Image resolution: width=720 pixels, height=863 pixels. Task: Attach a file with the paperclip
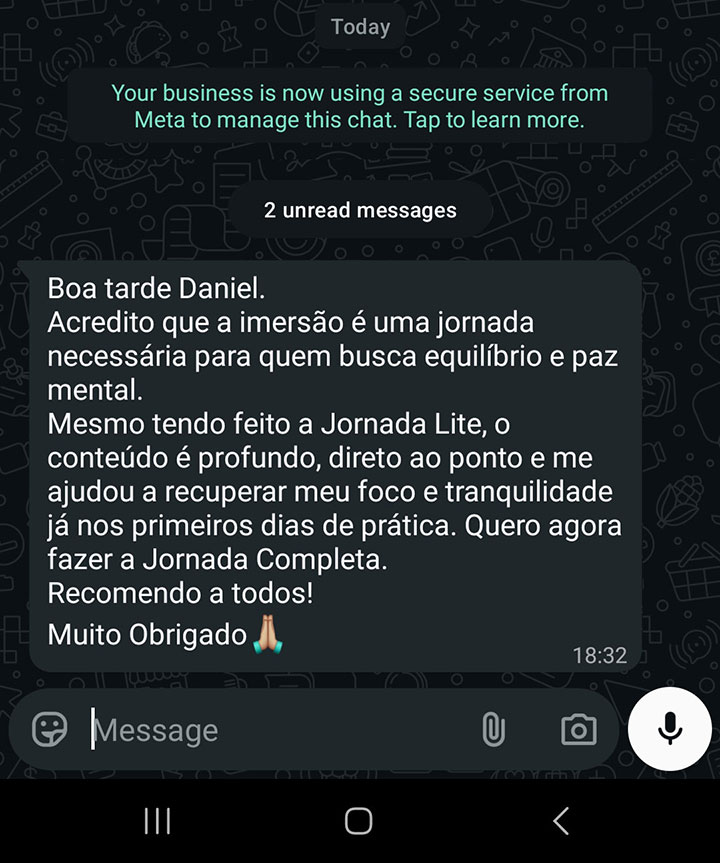pyautogui.click(x=492, y=730)
